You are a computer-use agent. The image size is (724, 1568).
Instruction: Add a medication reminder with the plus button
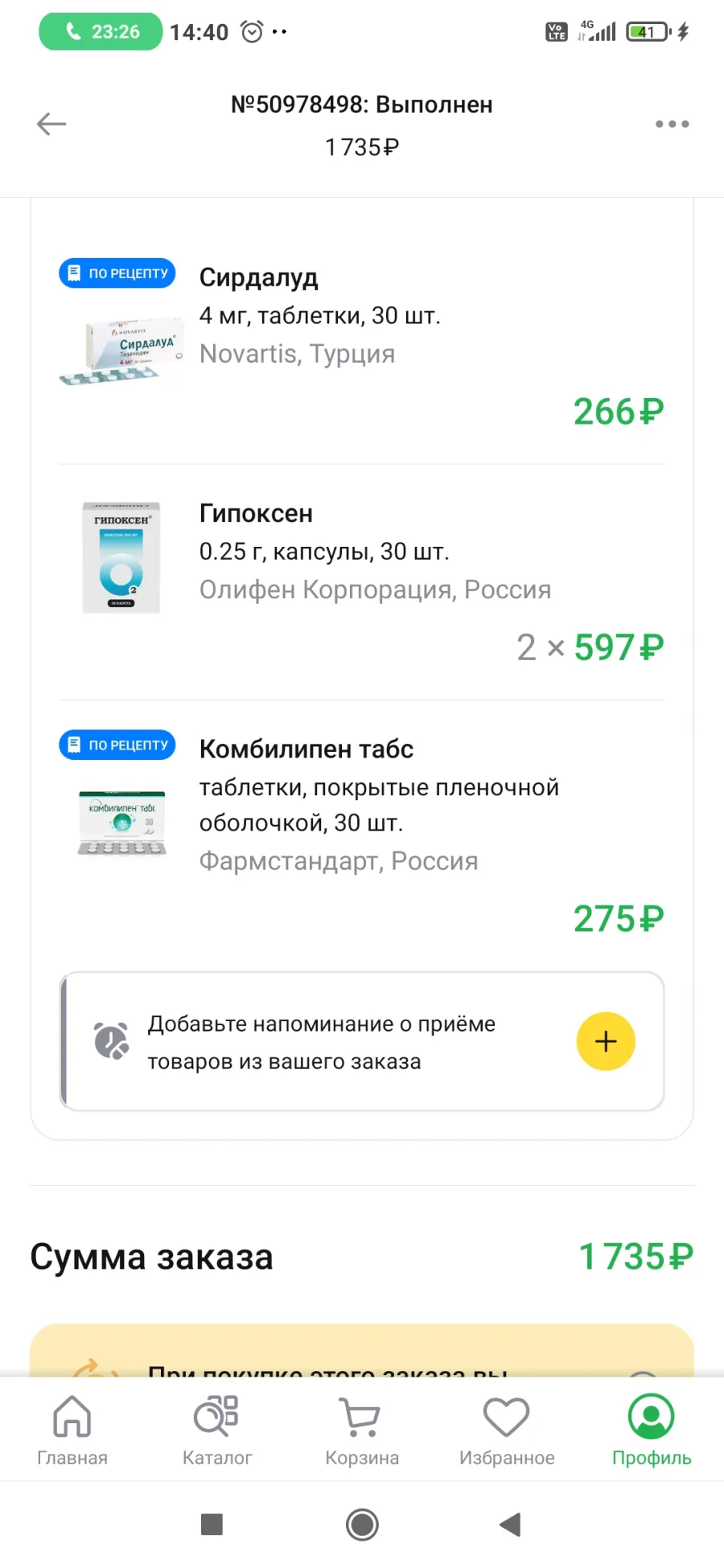click(x=606, y=1041)
